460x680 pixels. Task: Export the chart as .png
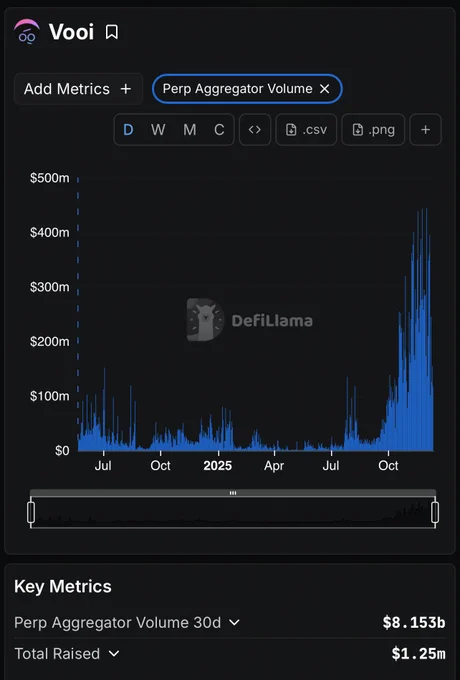coord(373,130)
